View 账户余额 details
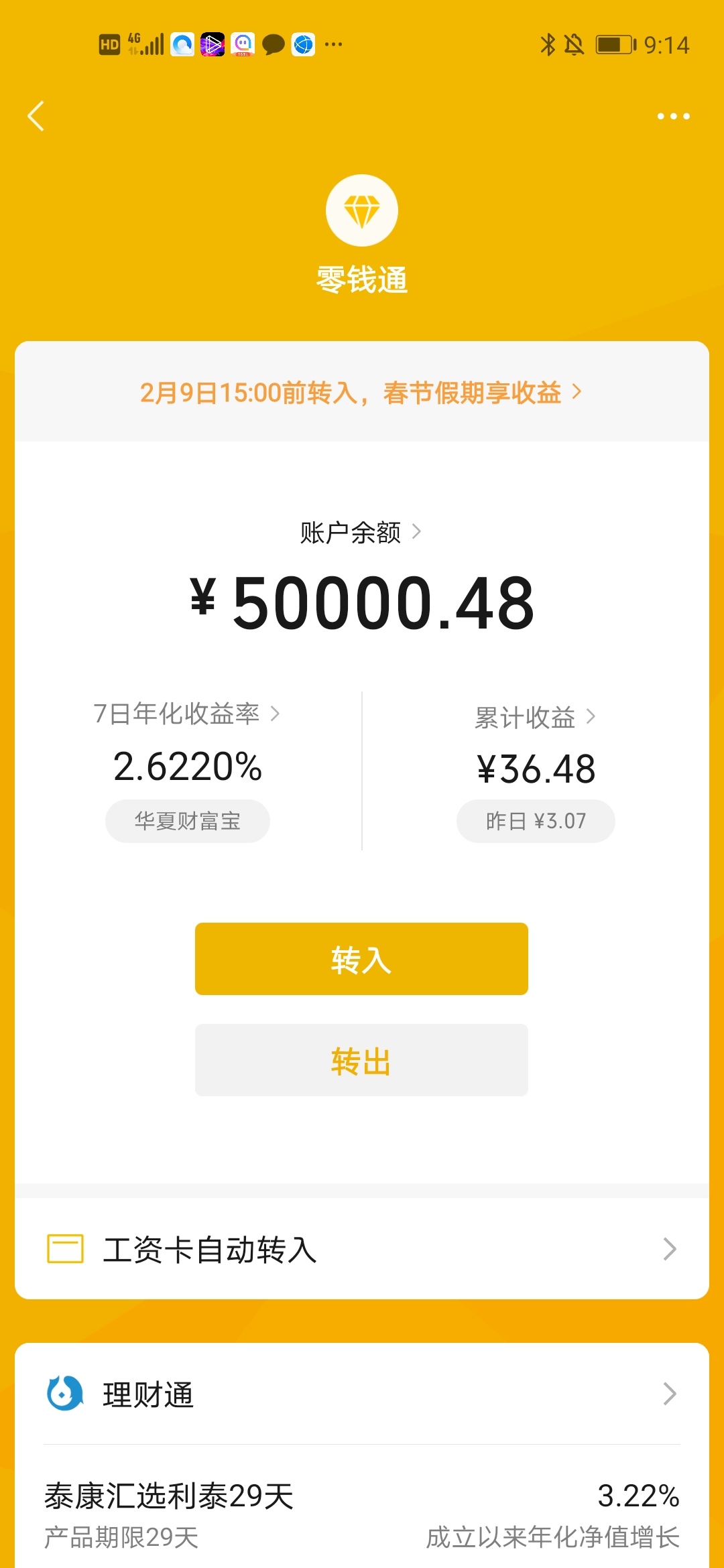The width and height of the screenshot is (724, 1568). tap(361, 533)
